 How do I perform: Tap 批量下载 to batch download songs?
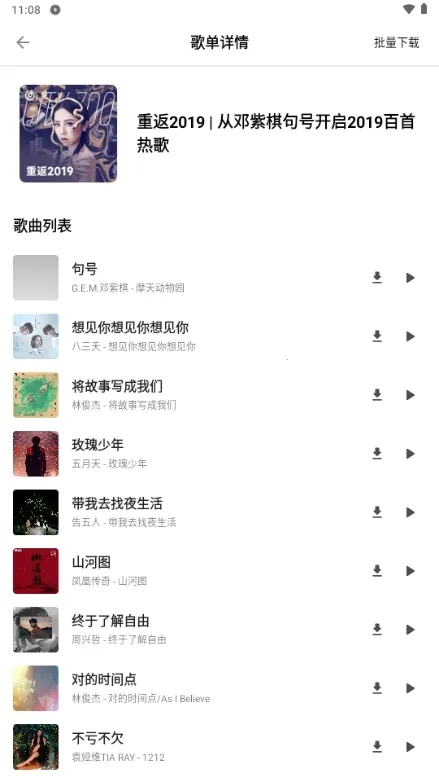pos(397,42)
